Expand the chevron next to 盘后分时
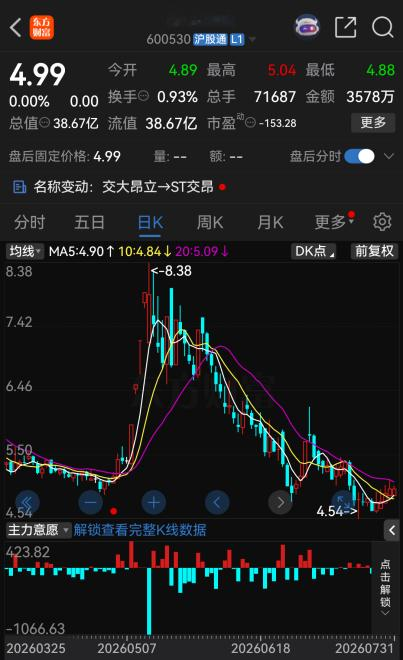This screenshot has height=660, width=403. [389, 157]
